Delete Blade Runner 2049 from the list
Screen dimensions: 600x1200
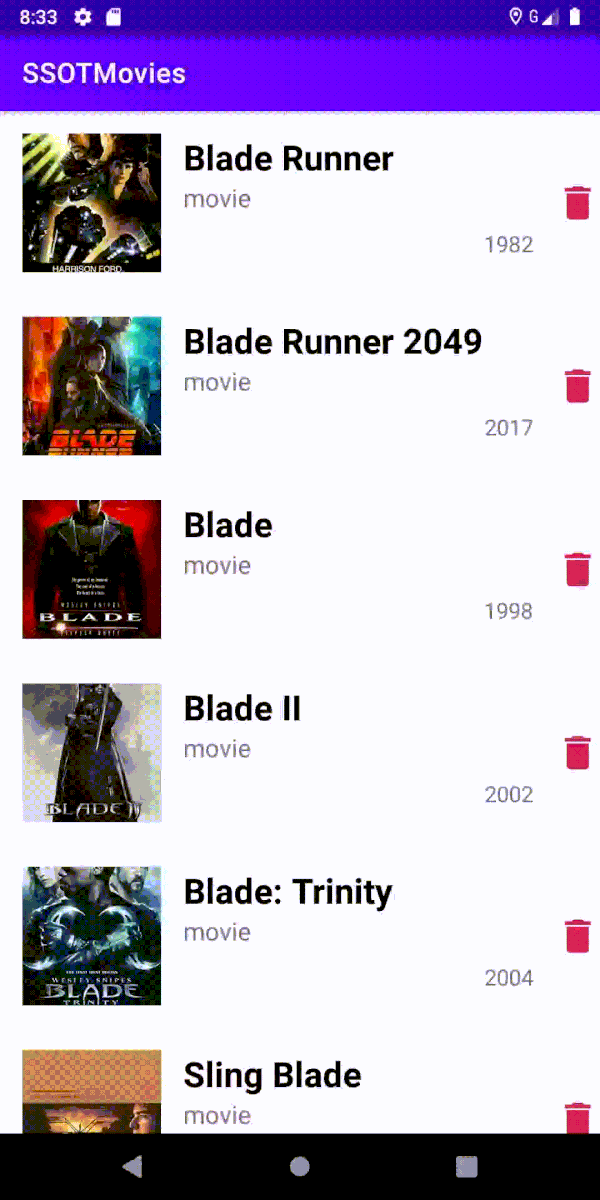click(x=577, y=386)
